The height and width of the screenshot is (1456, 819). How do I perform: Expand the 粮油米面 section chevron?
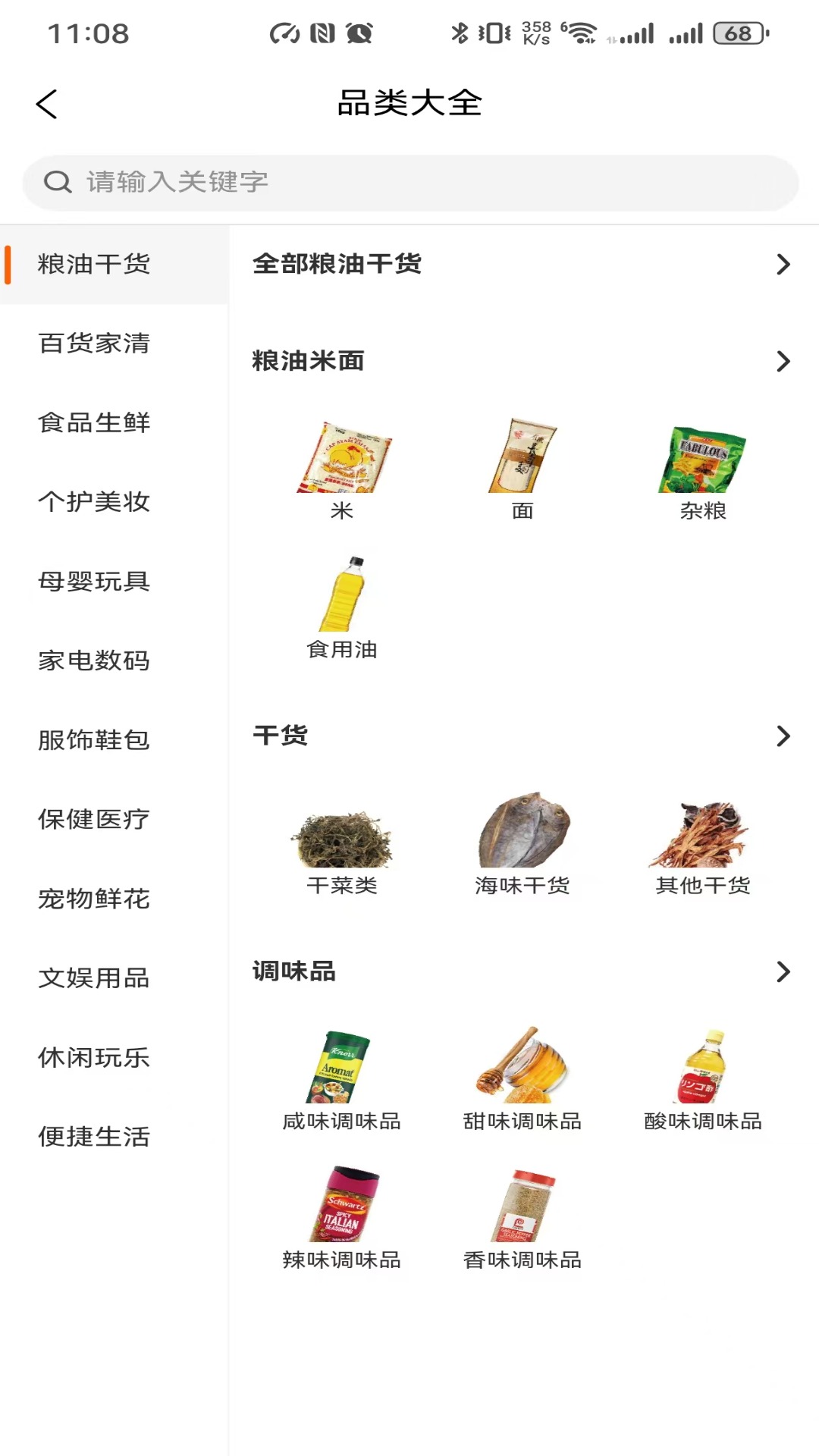[x=783, y=362]
